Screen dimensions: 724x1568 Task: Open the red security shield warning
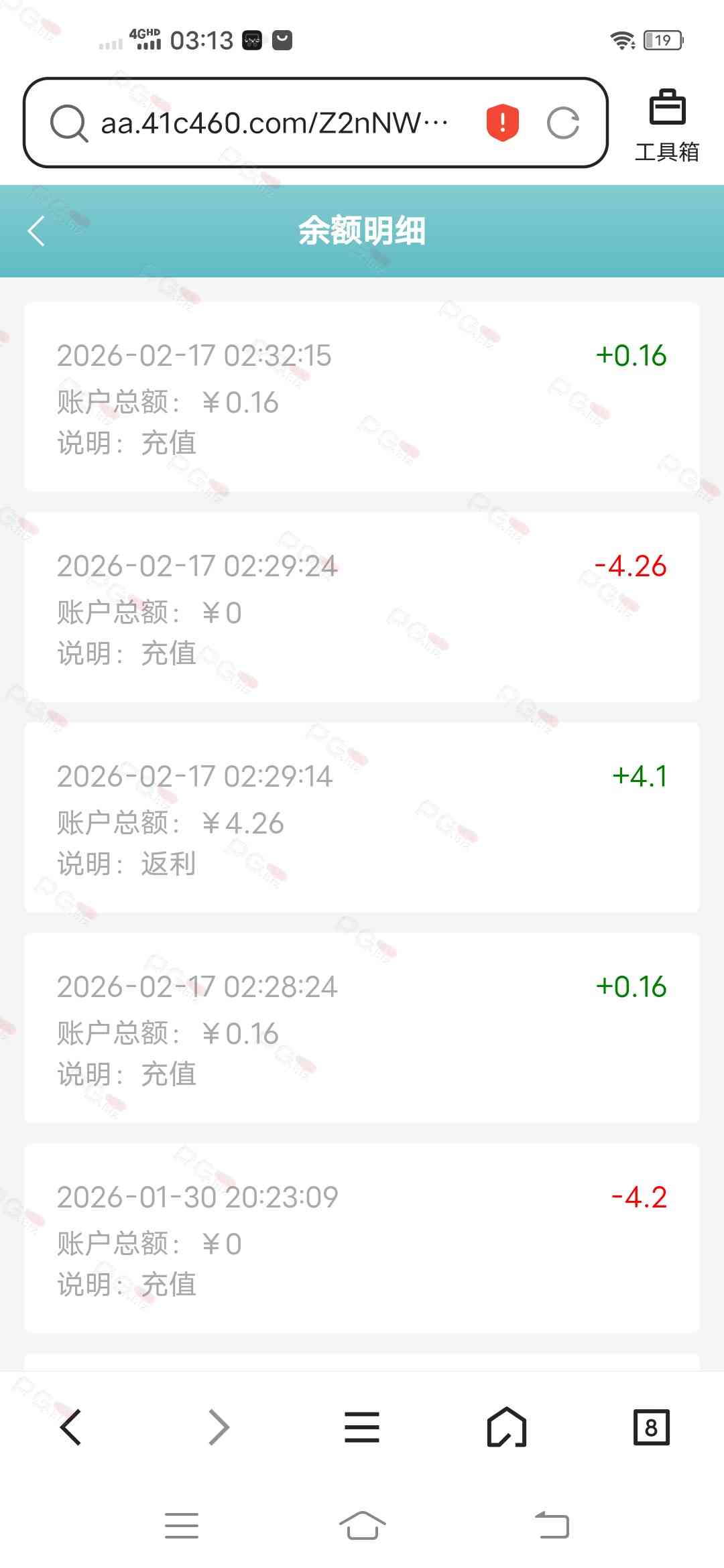(x=502, y=123)
